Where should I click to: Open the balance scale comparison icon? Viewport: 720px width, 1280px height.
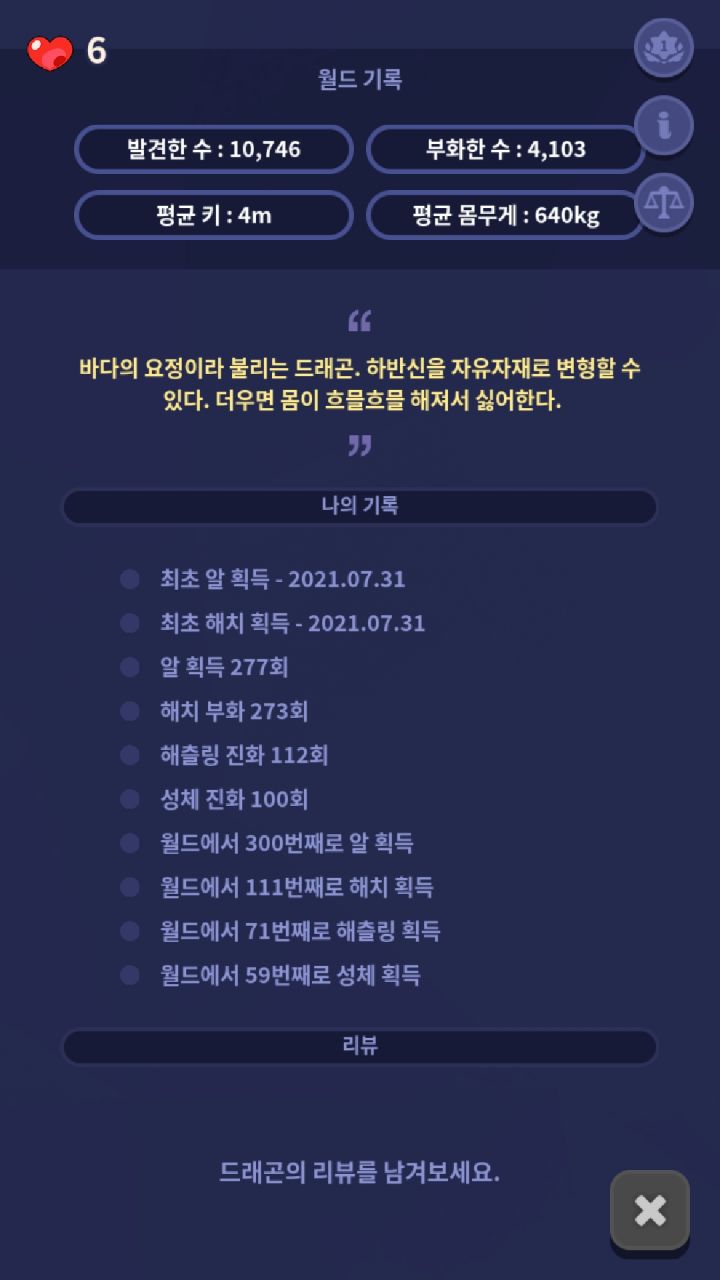(664, 203)
